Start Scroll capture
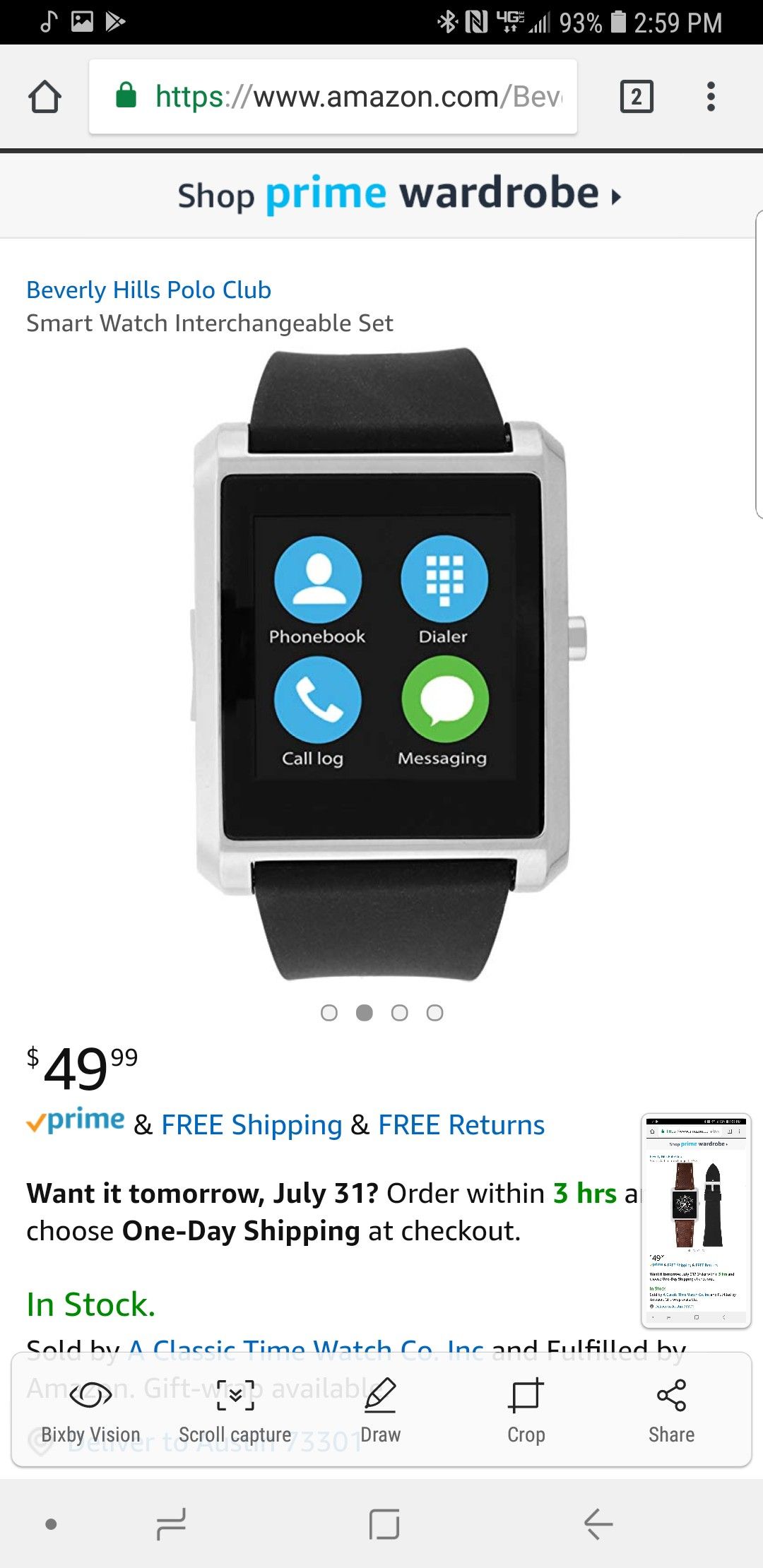 (235, 1410)
